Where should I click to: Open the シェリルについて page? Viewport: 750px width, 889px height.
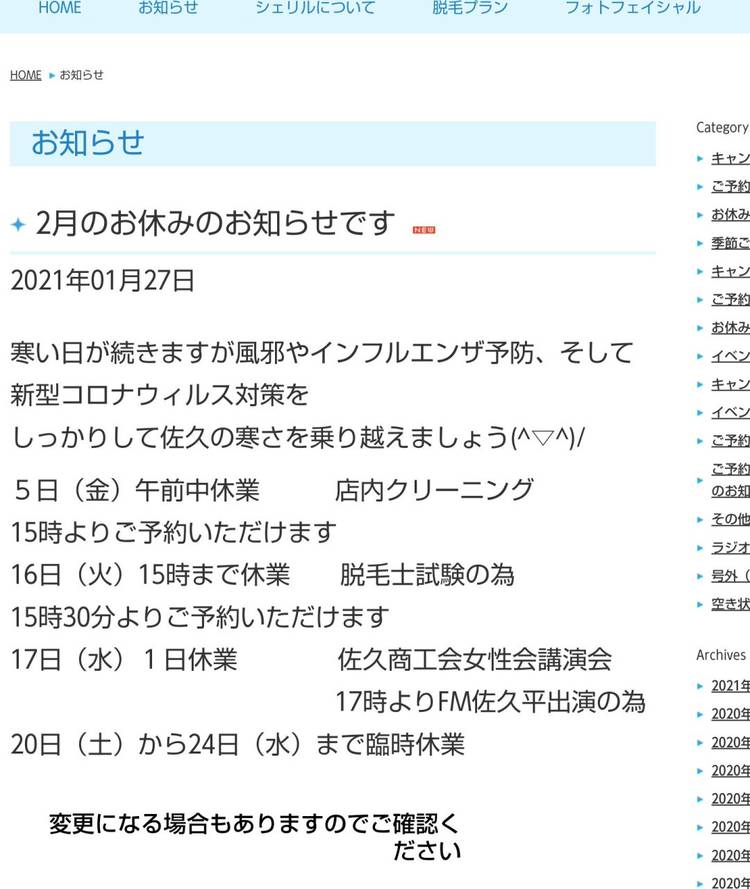click(315, 8)
